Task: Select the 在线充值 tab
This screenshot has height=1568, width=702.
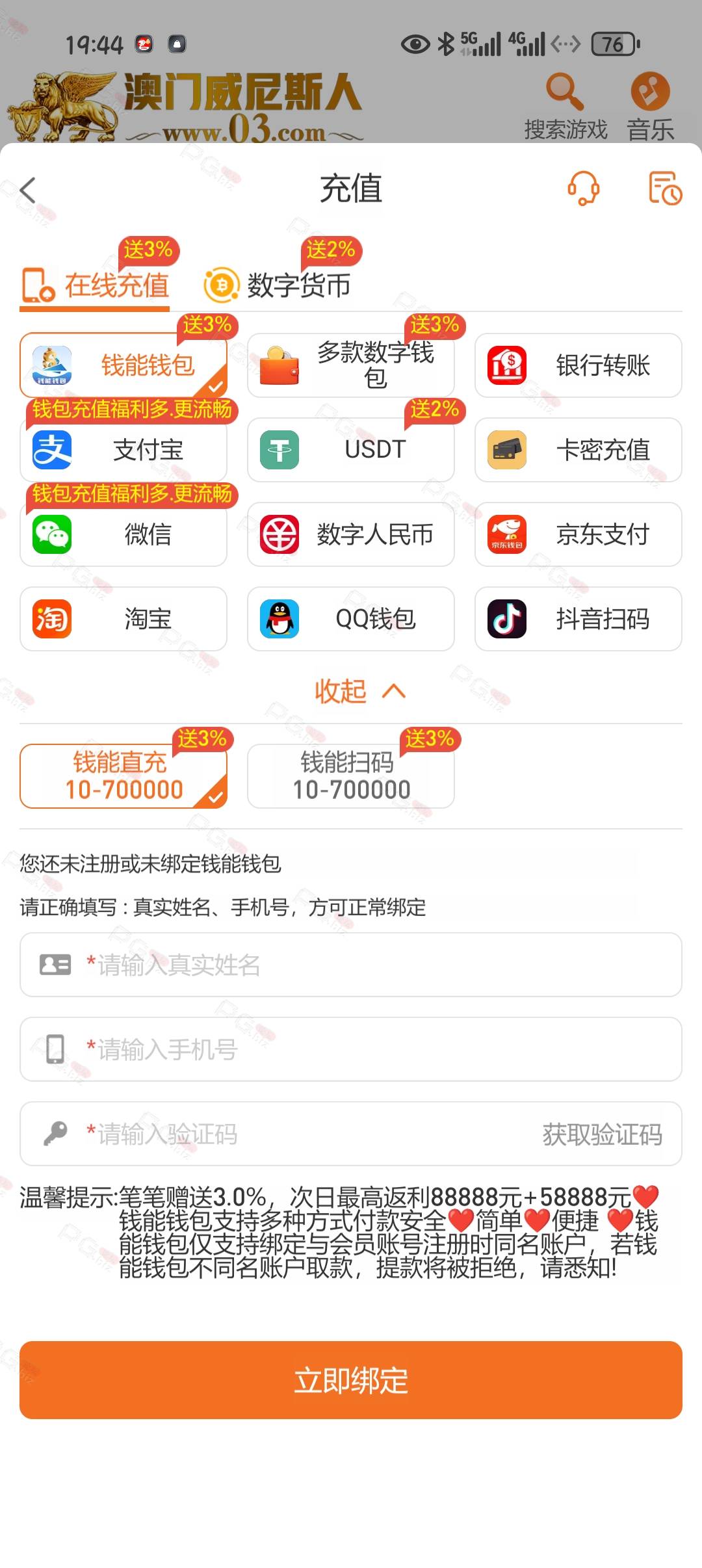Action: (x=95, y=285)
